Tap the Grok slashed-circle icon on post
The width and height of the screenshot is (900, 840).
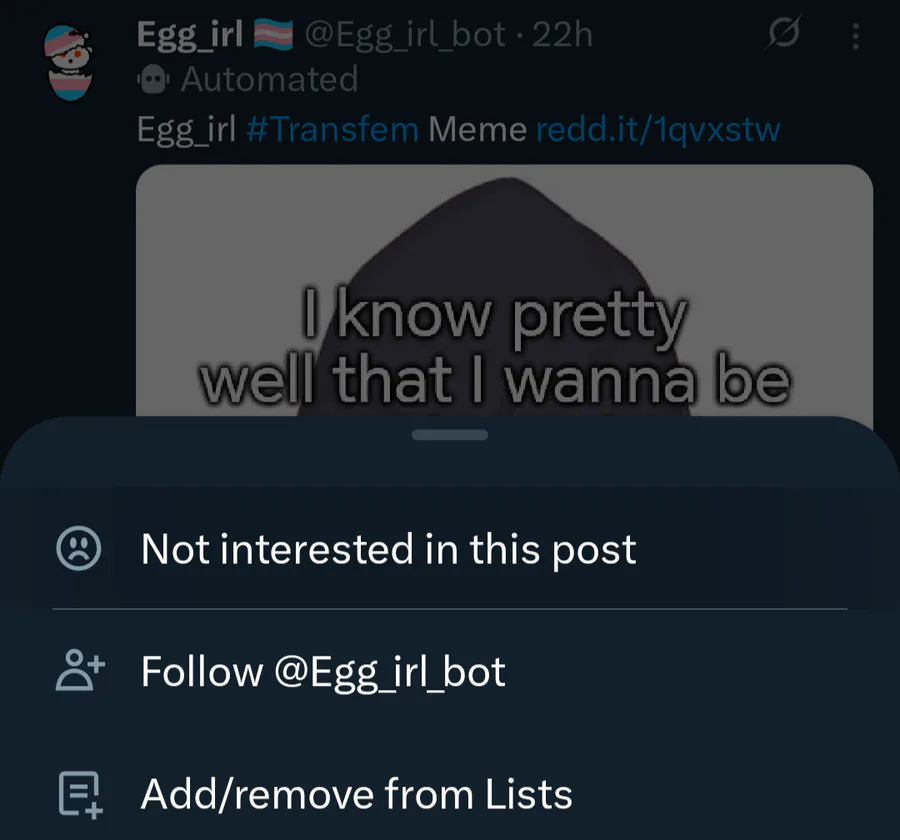click(x=783, y=33)
